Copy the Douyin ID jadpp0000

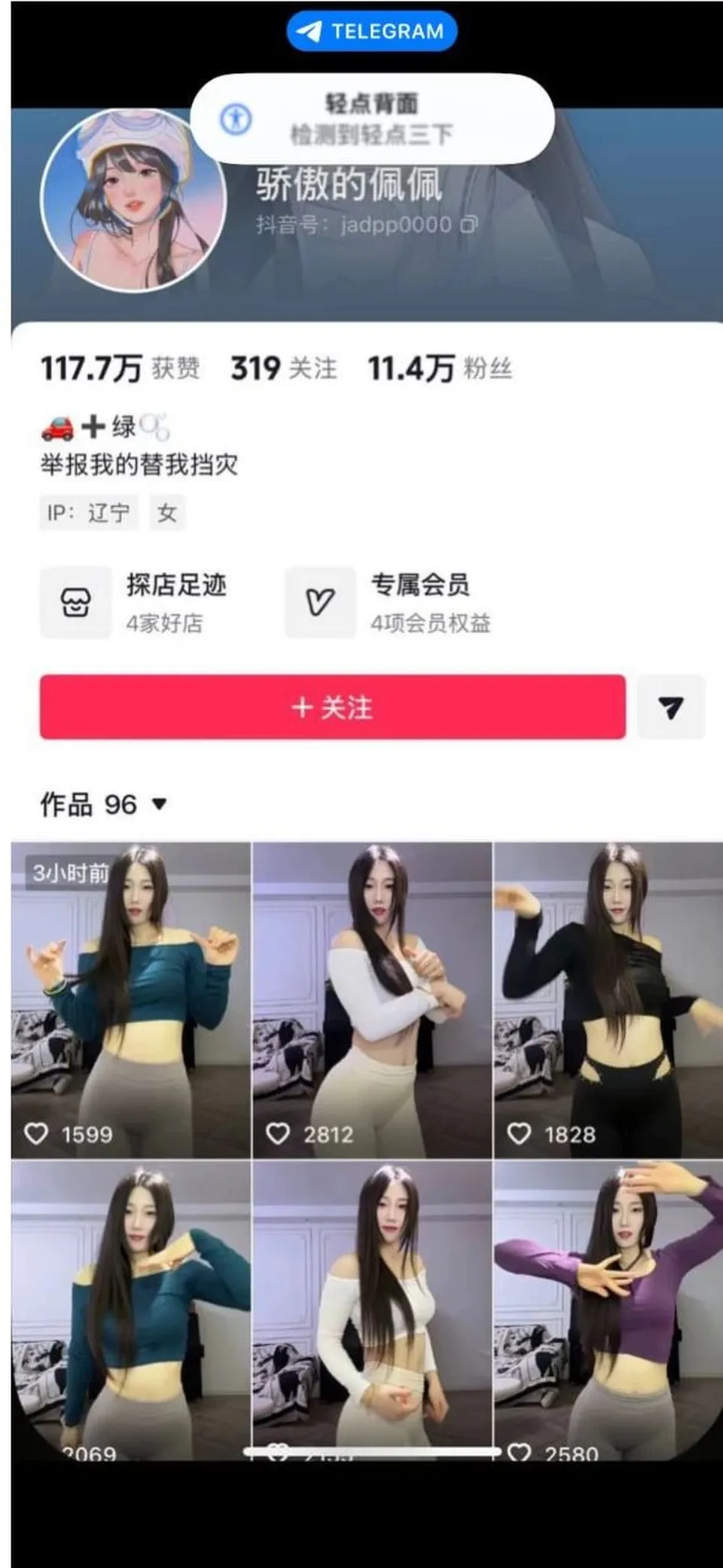(468, 225)
